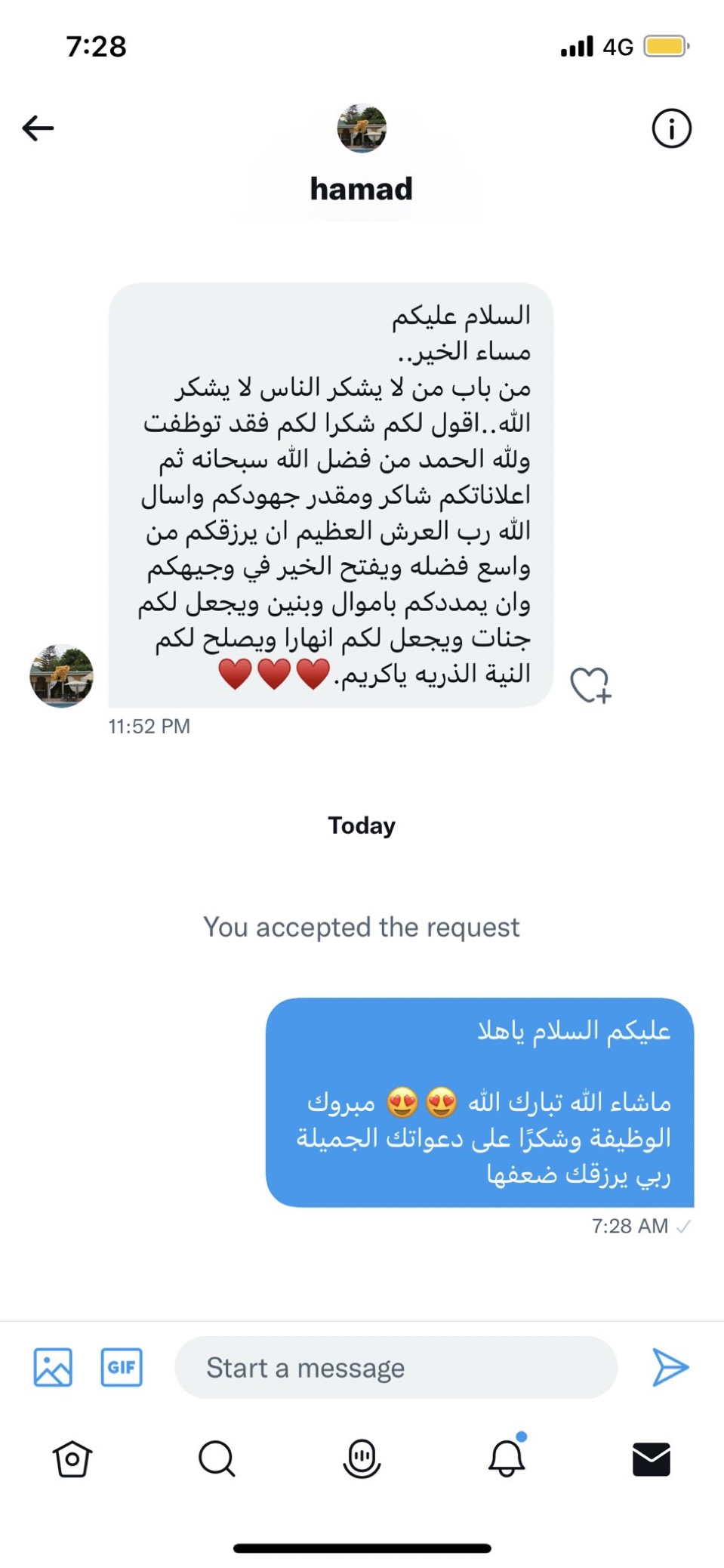The image size is (724, 1568).
Task: Open conversation info
Action: tap(671, 128)
